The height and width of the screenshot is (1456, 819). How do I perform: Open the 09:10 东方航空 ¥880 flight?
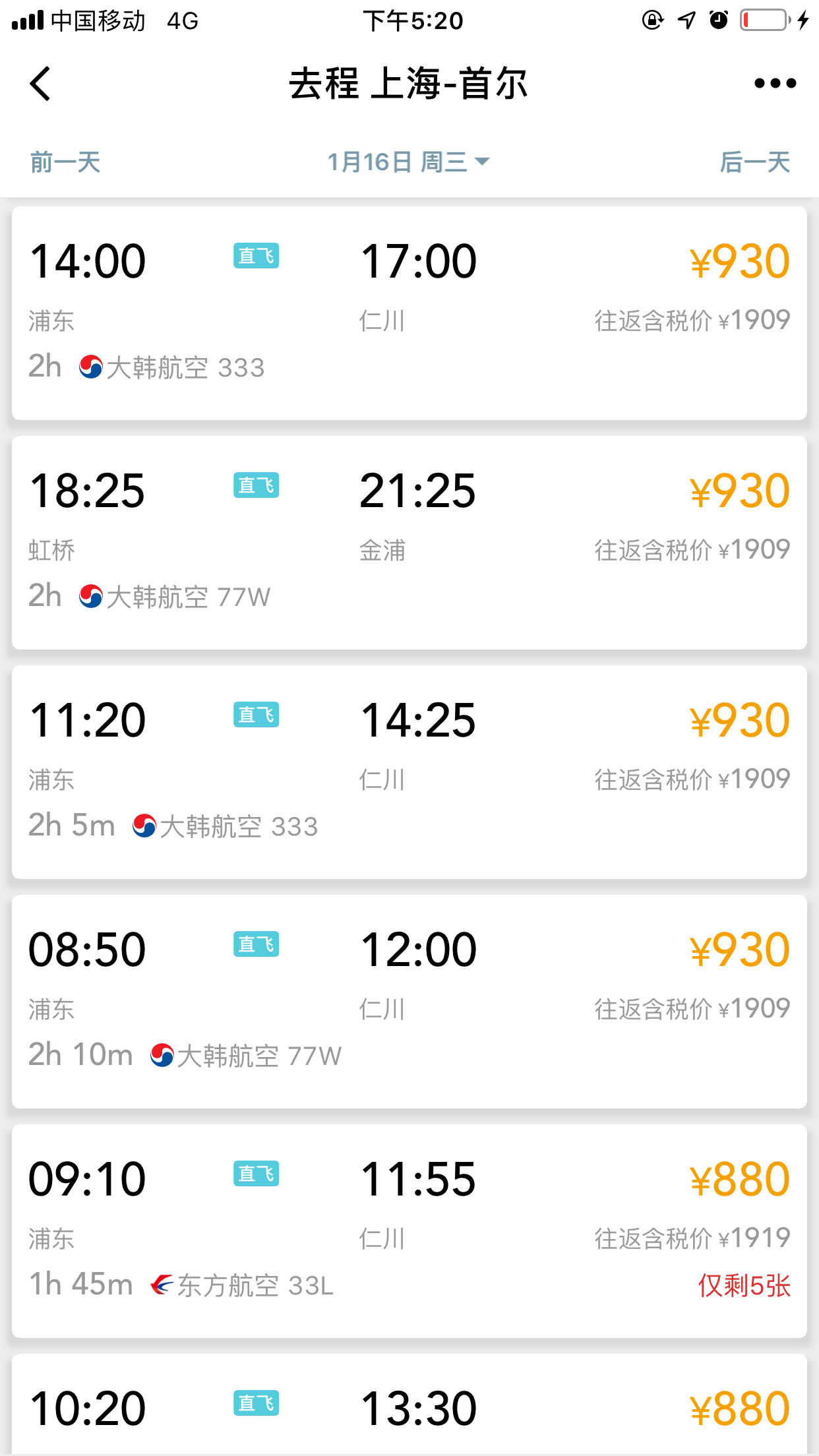pos(409,1231)
